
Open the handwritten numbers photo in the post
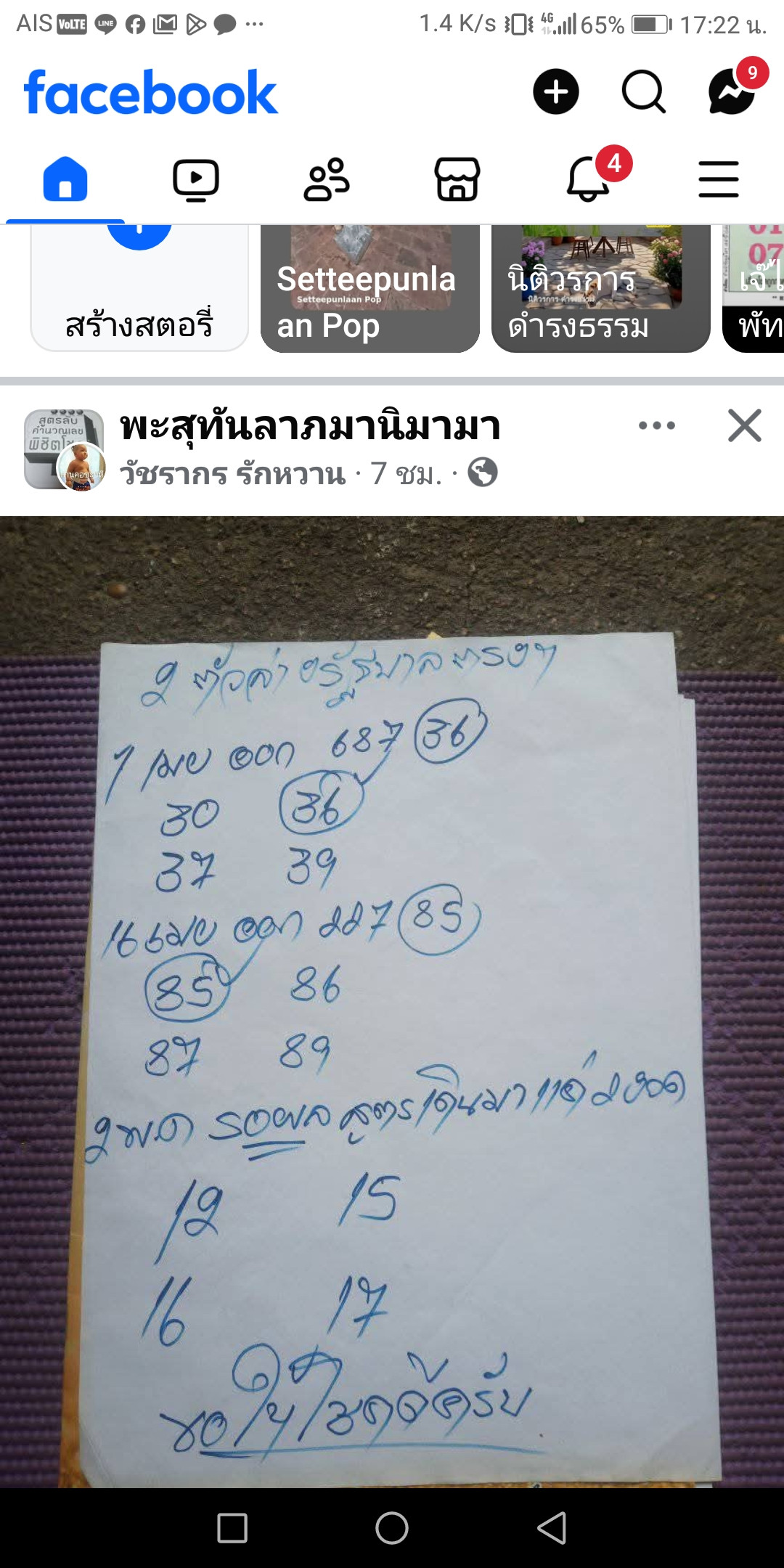(x=392, y=1002)
